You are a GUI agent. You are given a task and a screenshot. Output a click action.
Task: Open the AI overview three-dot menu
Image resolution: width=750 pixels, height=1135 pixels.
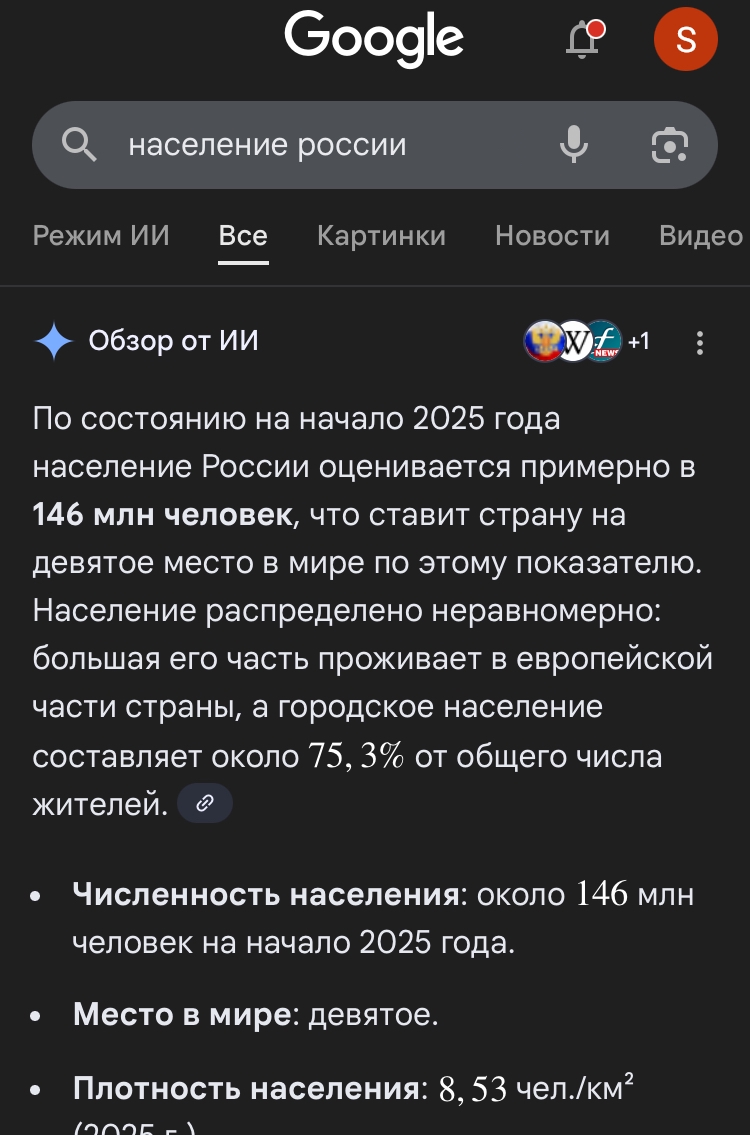700,343
